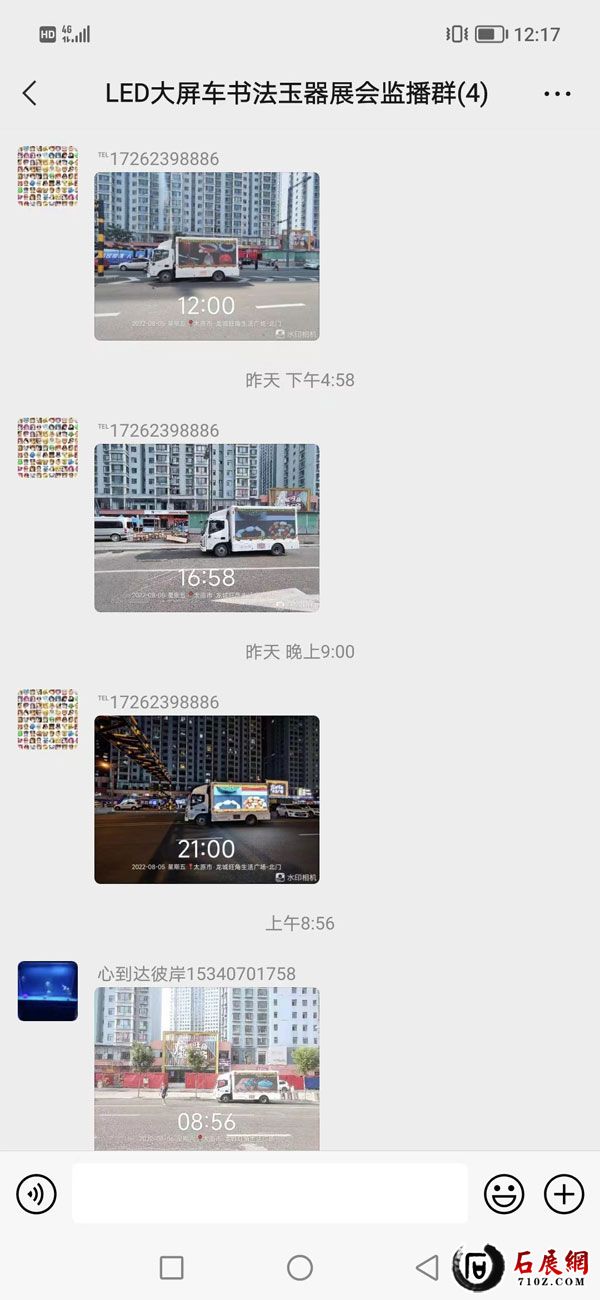Go back from the group chat

coord(29,94)
